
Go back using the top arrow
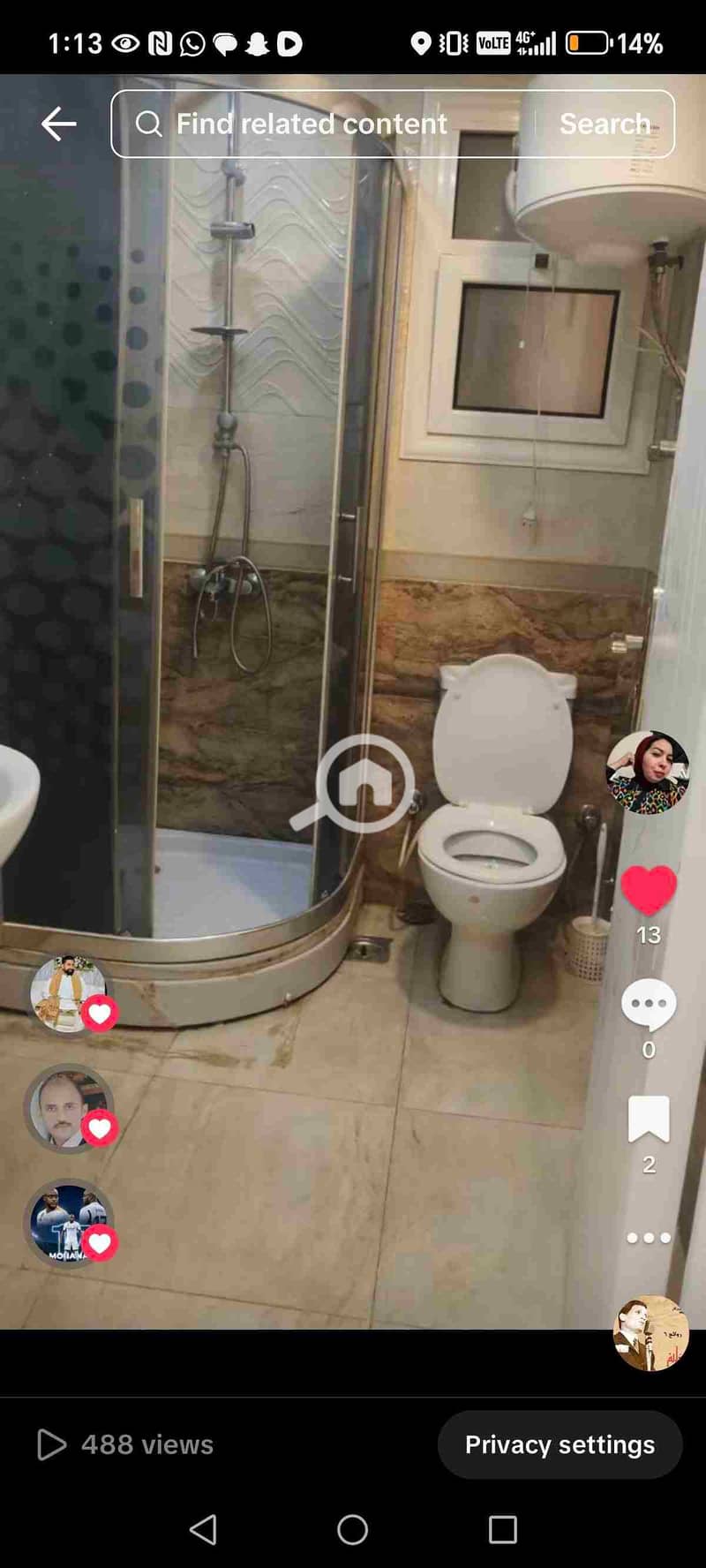pyautogui.click(x=58, y=124)
